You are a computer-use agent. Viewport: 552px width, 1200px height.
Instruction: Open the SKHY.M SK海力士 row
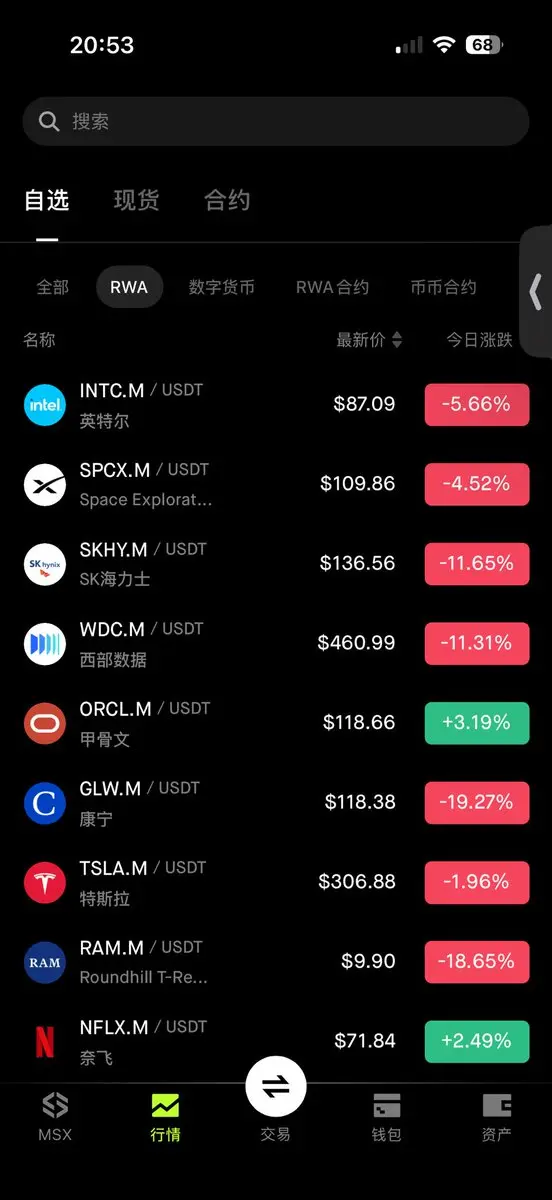pyautogui.click(x=276, y=564)
